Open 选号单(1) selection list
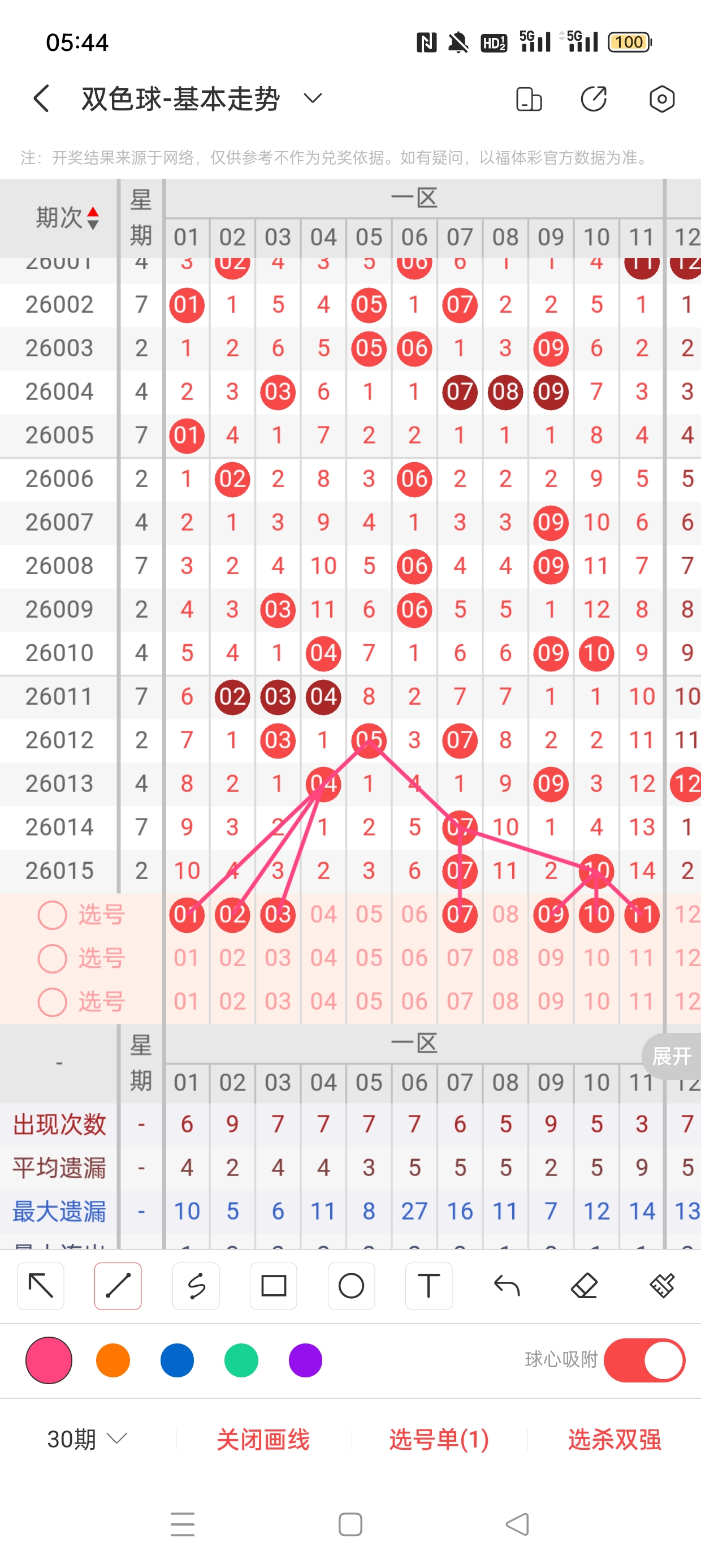701x1568 pixels. click(x=439, y=1439)
